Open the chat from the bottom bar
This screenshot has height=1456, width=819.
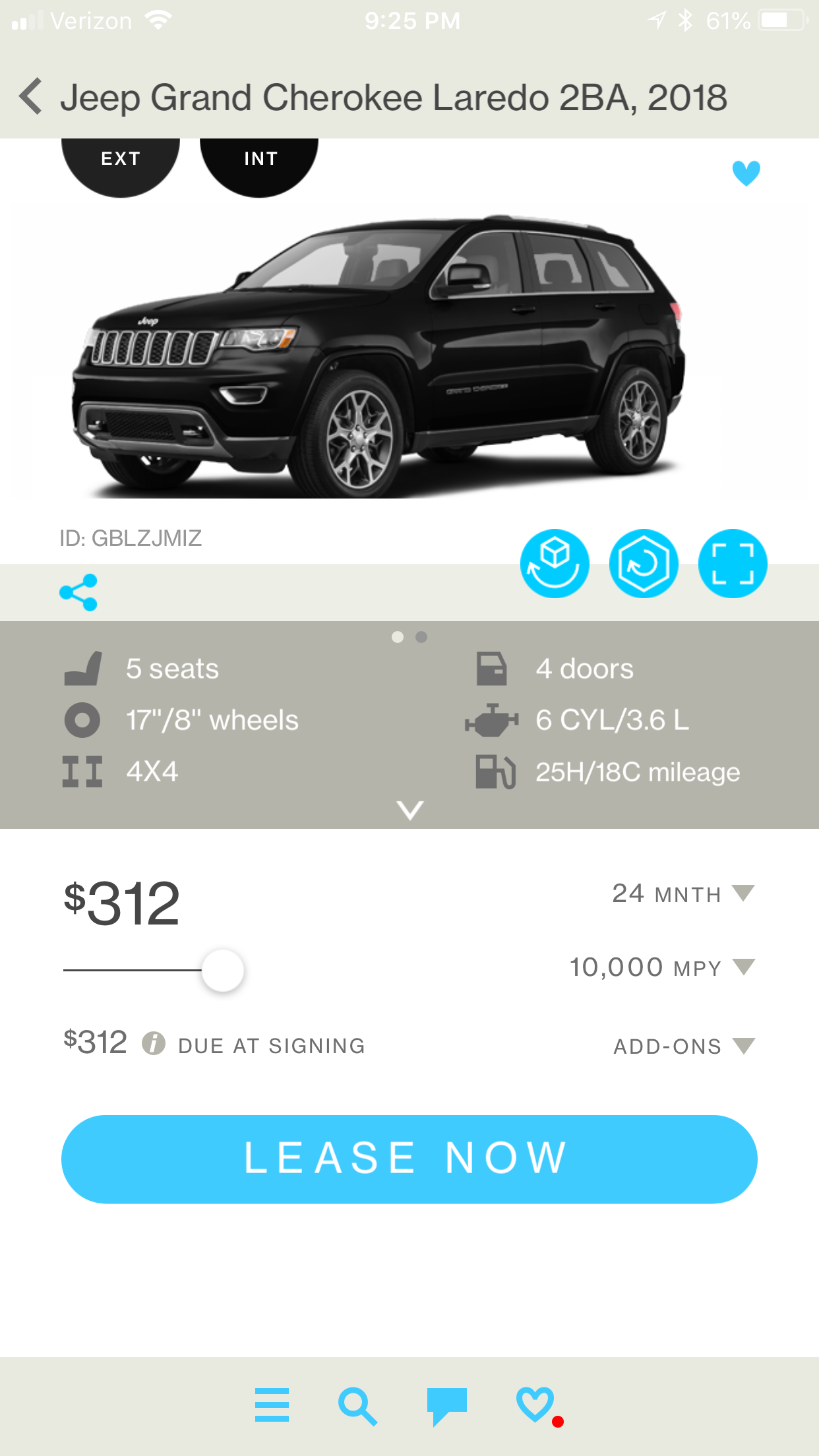(446, 1406)
